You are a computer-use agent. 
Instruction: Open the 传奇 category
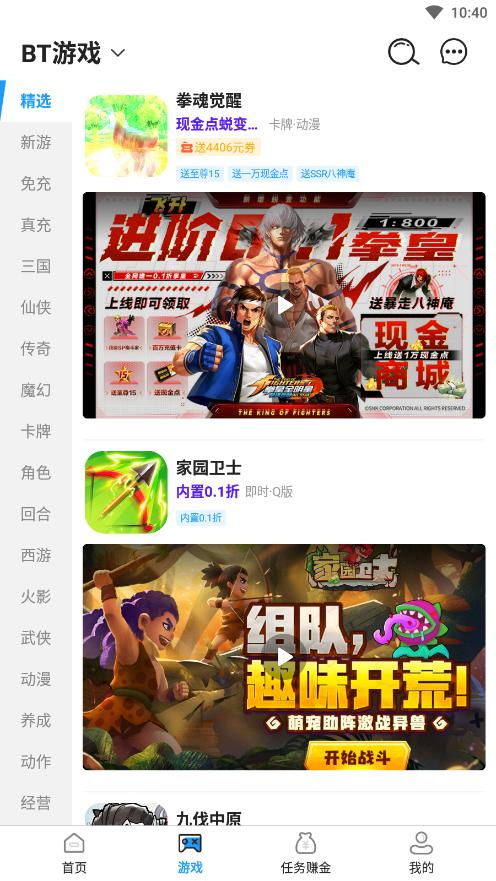[x=36, y=348]
